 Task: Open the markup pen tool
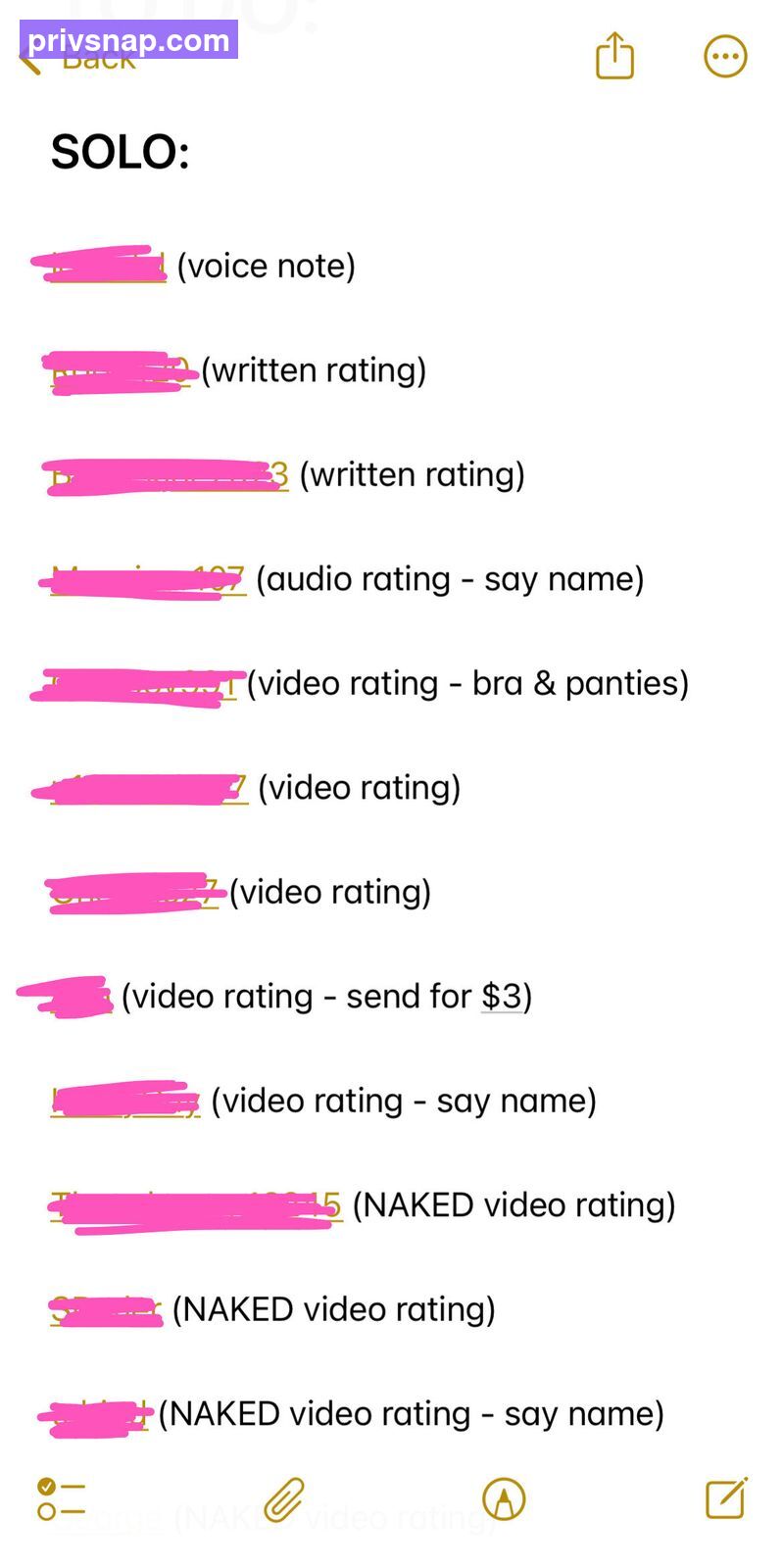point(504,1498)
